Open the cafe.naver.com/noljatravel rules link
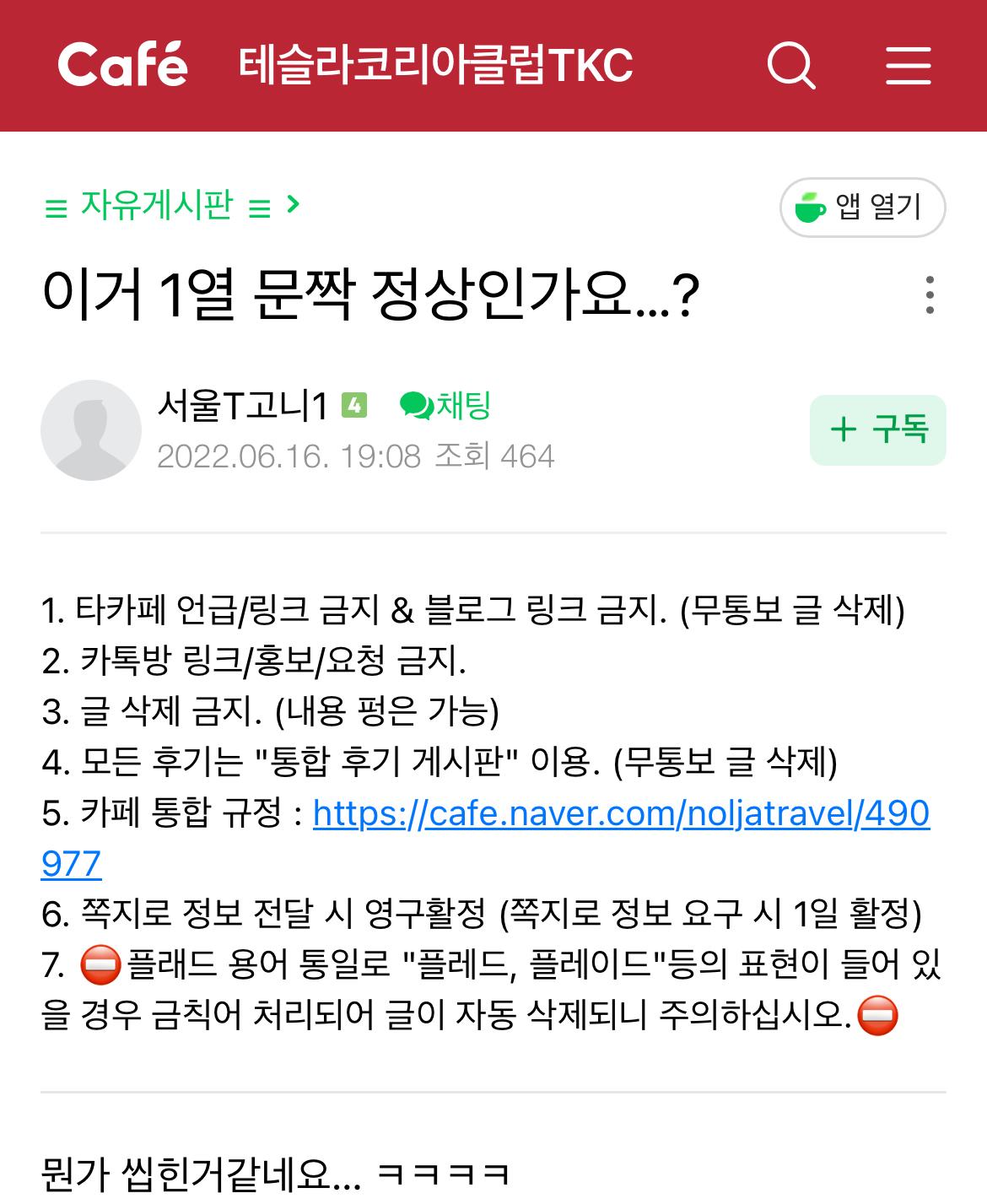The width and height of the screenshot is (987, 1204). pyautogui.click(x=621, y=813)
